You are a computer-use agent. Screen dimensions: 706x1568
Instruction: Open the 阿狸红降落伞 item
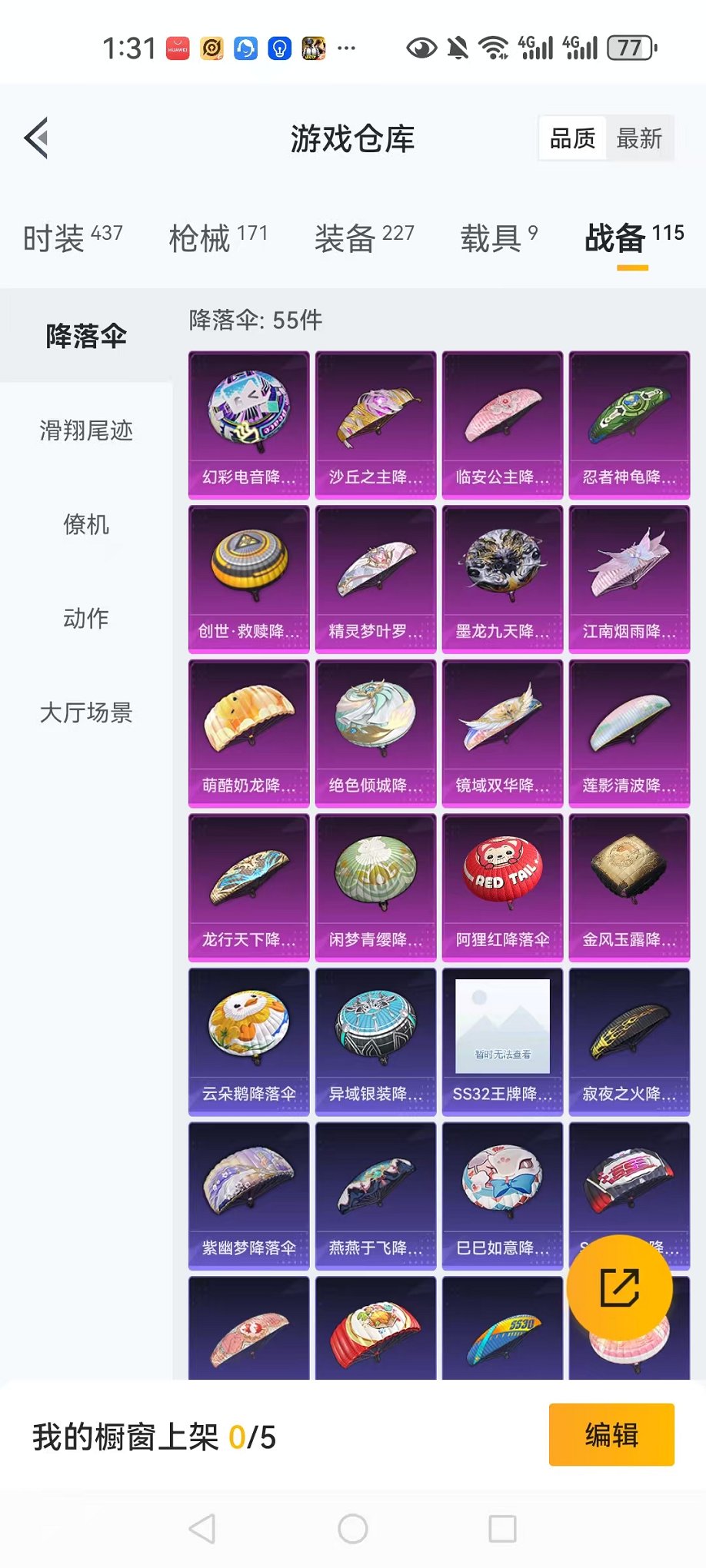pyautogui.click(x=503, y=888)
